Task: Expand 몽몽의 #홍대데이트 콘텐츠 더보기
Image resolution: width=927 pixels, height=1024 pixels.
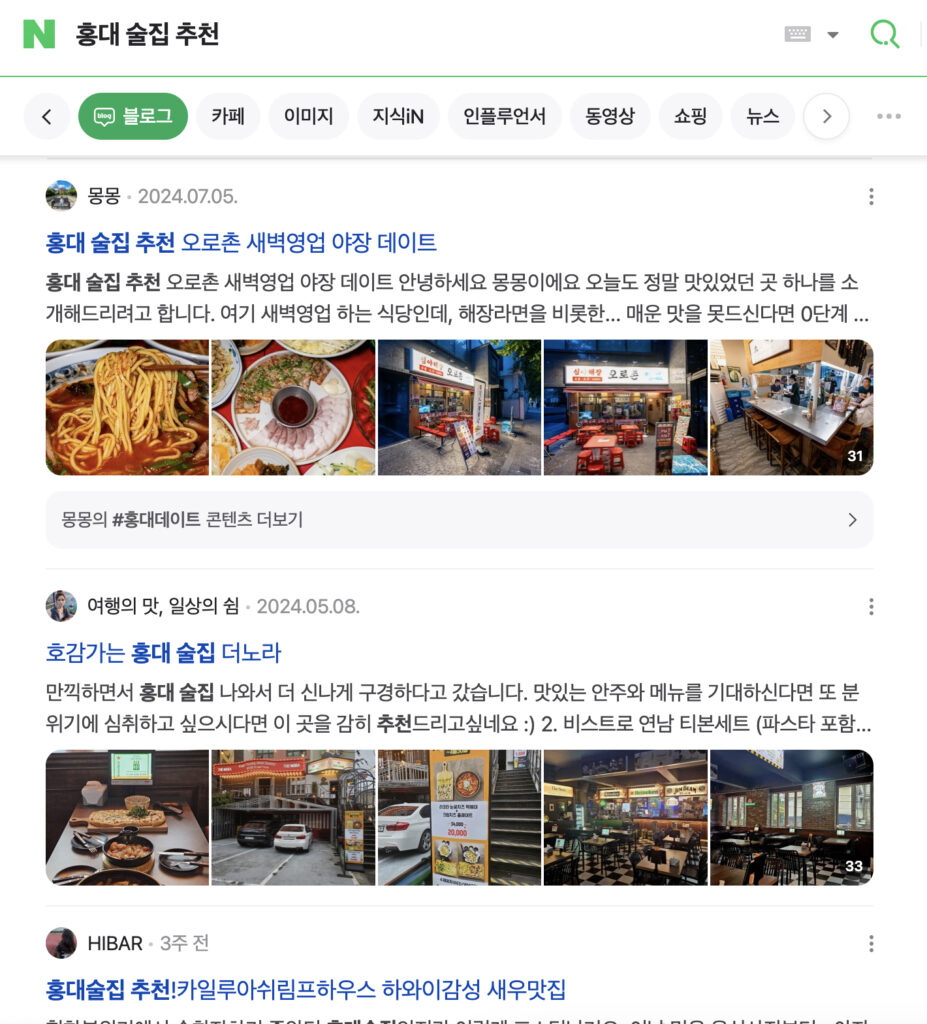Action: [x=459, y=520]
